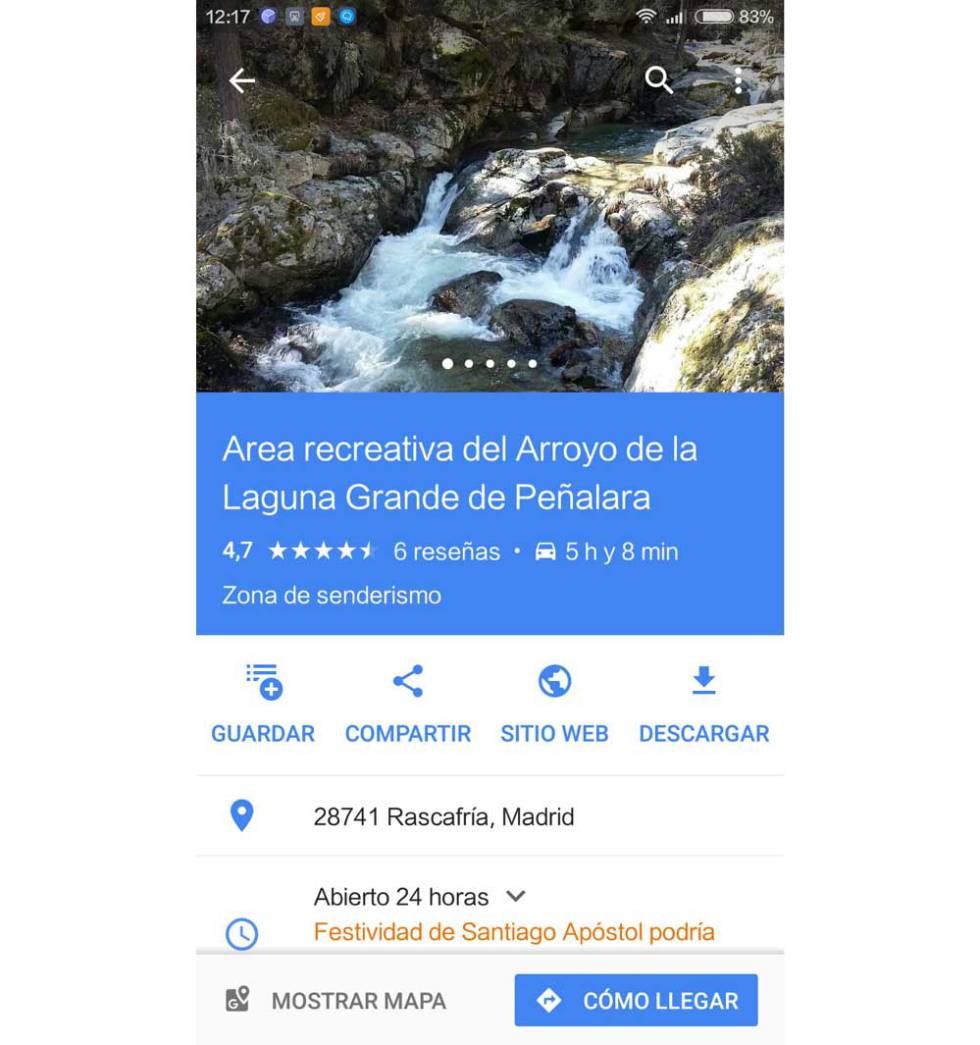Image resolution: width=980 pixels, height=1045 pixels.
Task: Share this place via Compartir
Action: pos(407,704)
